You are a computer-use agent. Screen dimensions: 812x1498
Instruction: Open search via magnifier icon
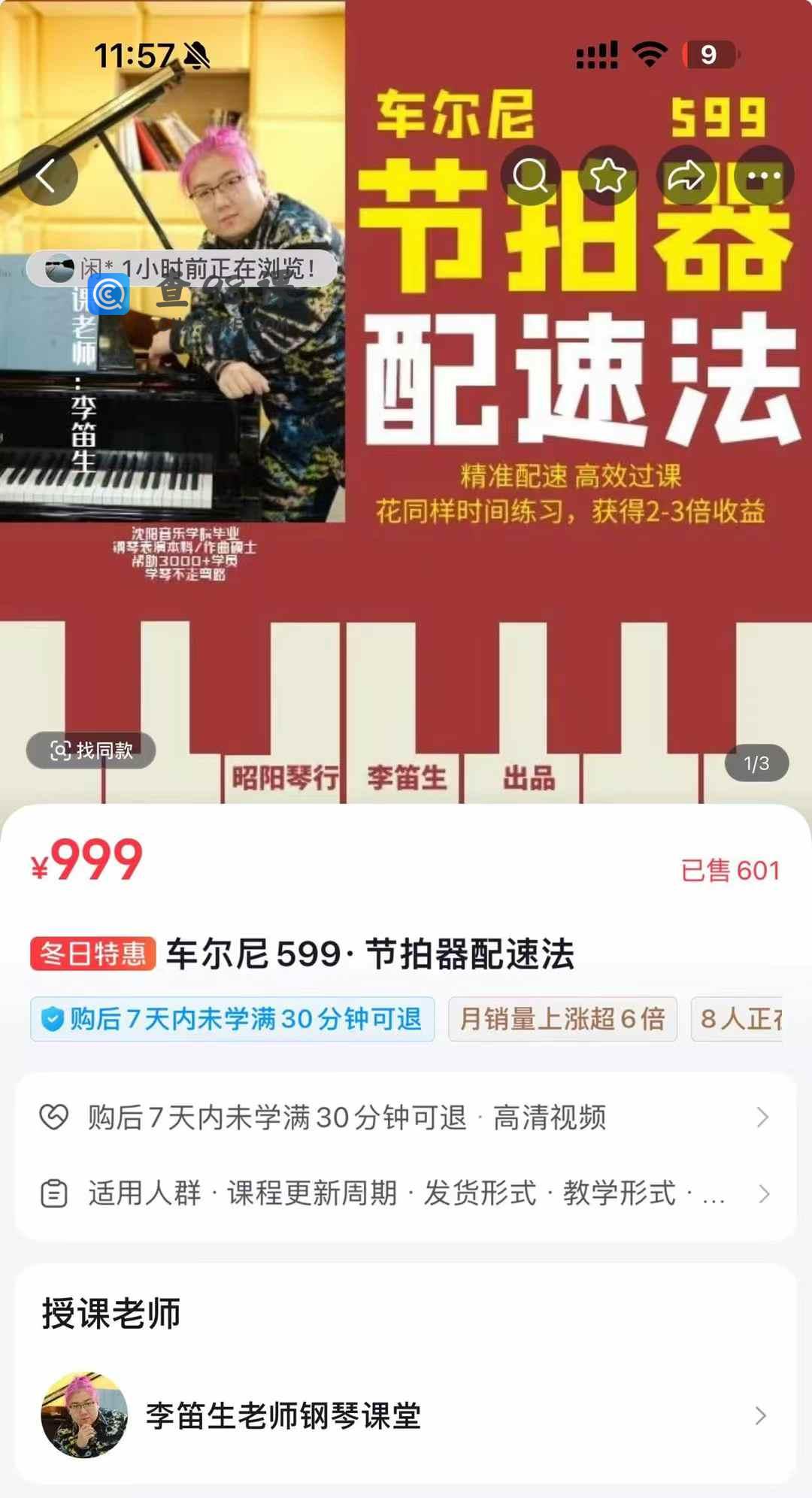coord(530,176)
